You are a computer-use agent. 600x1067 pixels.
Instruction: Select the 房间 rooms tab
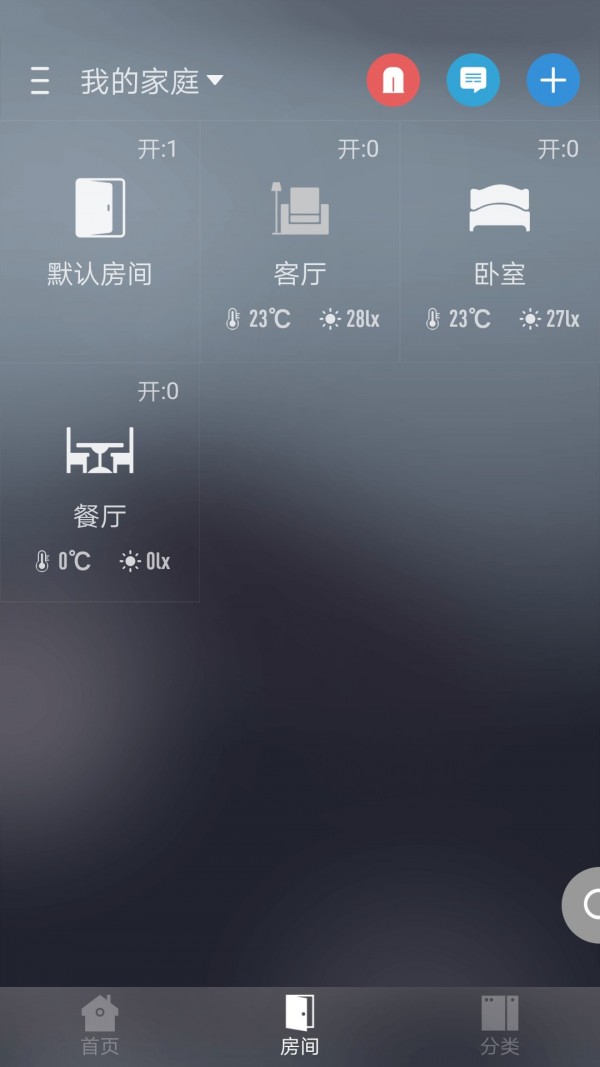[x=300, y=1026]
